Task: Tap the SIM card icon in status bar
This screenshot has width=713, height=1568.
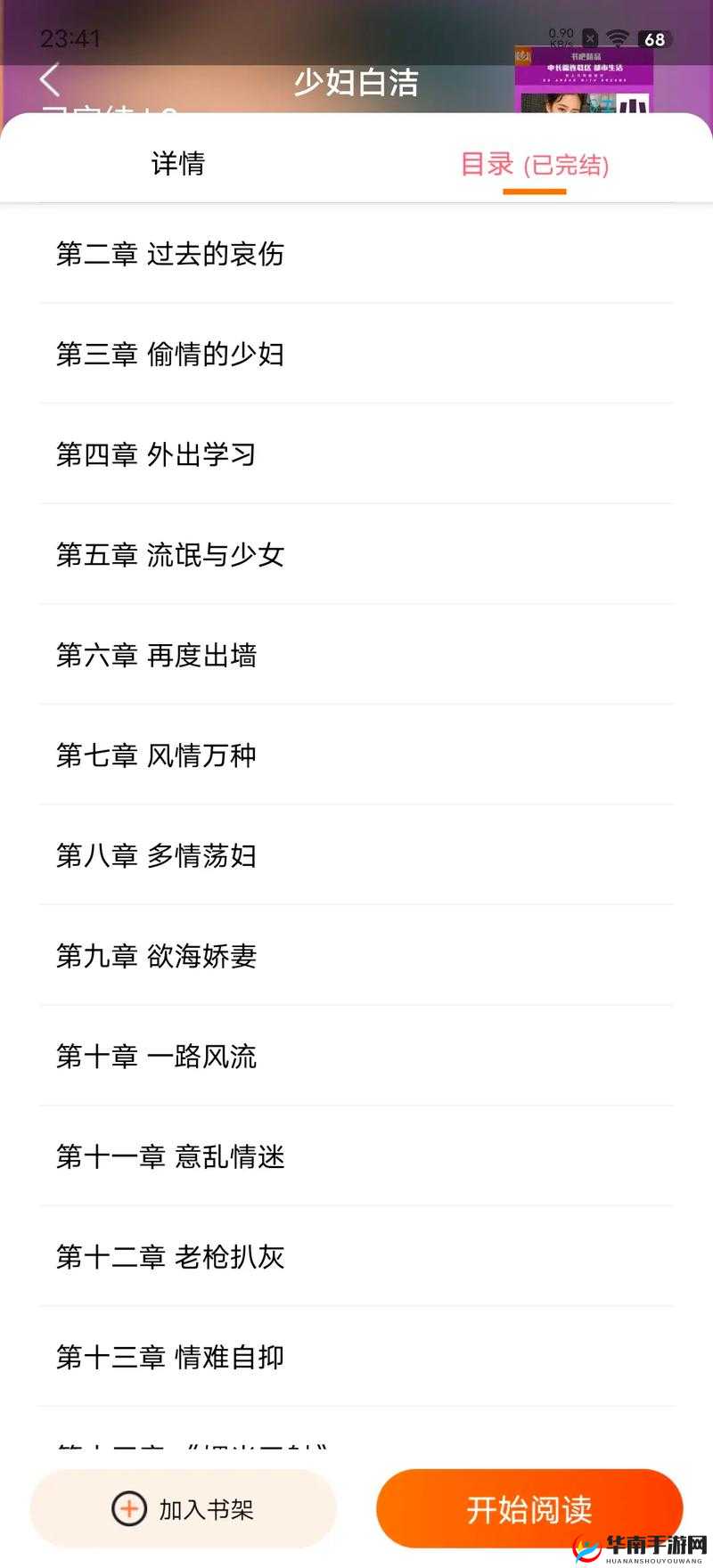Action: click(x=590, y=38)
